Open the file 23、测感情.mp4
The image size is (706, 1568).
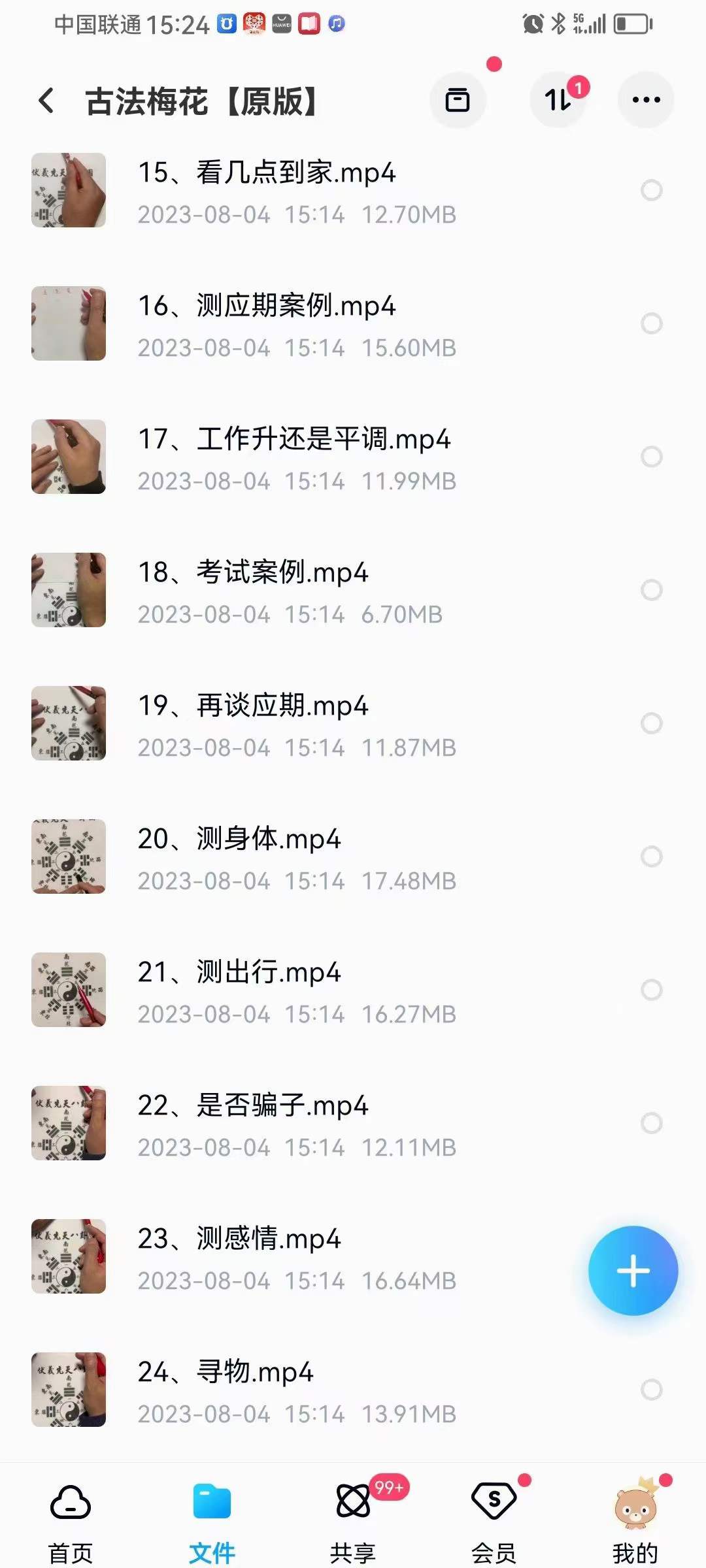239,1239
